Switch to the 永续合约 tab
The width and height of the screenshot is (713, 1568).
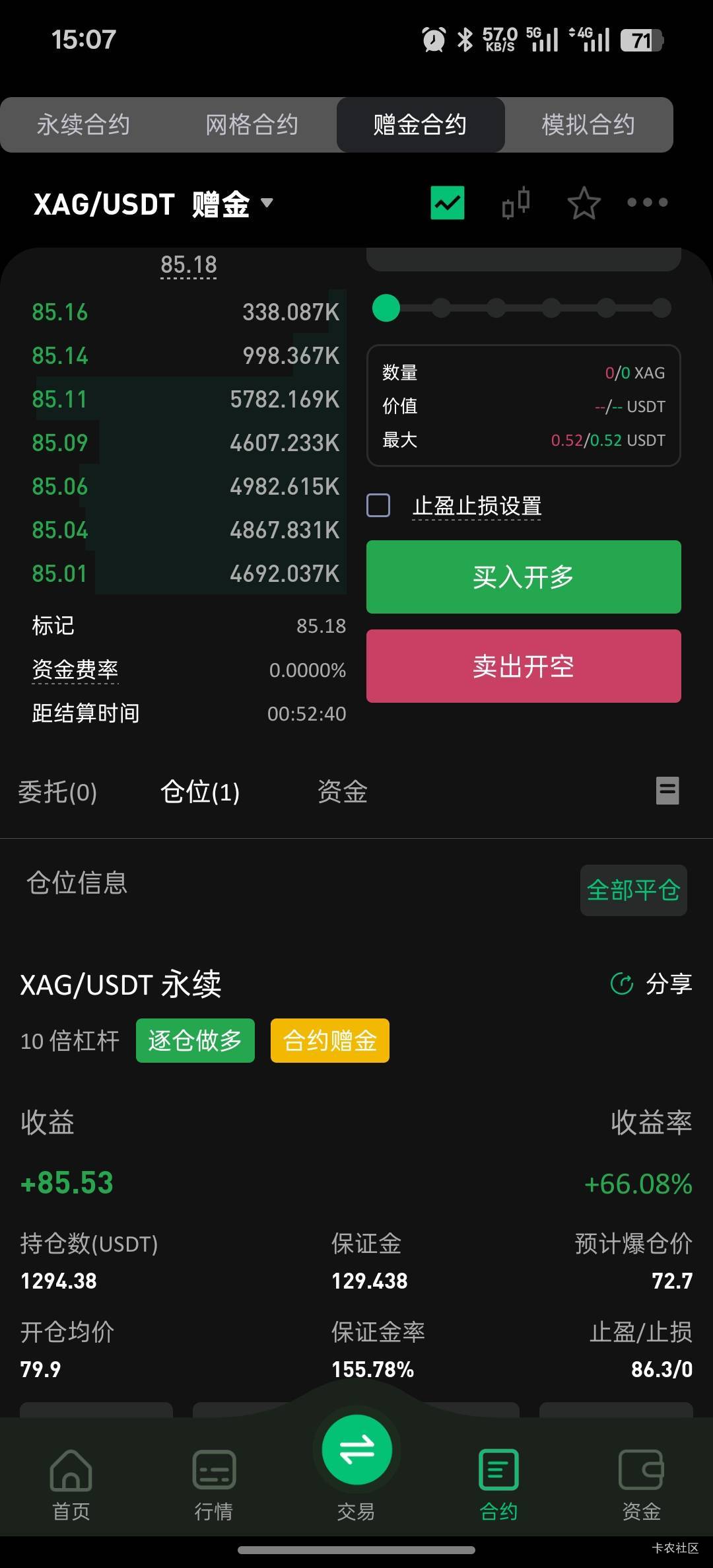pyautogui.click(x=84, y=125)
